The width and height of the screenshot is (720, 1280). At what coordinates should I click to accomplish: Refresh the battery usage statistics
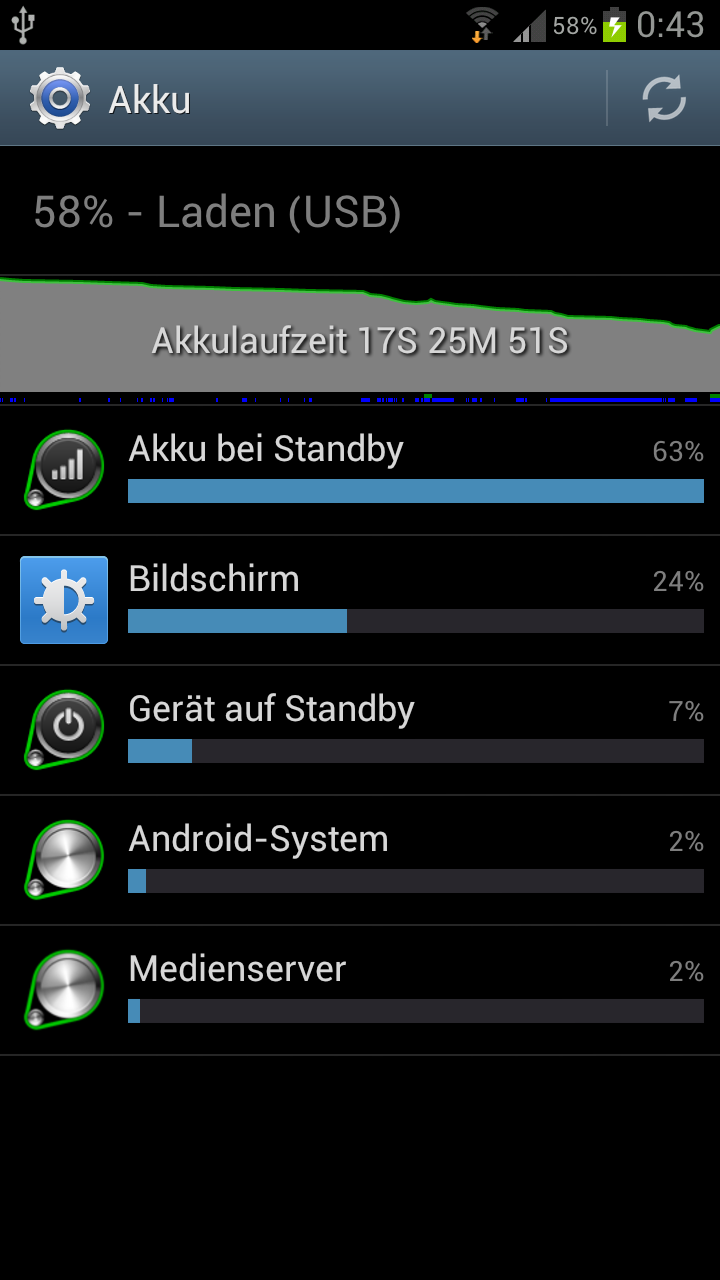tap(664, 99)
